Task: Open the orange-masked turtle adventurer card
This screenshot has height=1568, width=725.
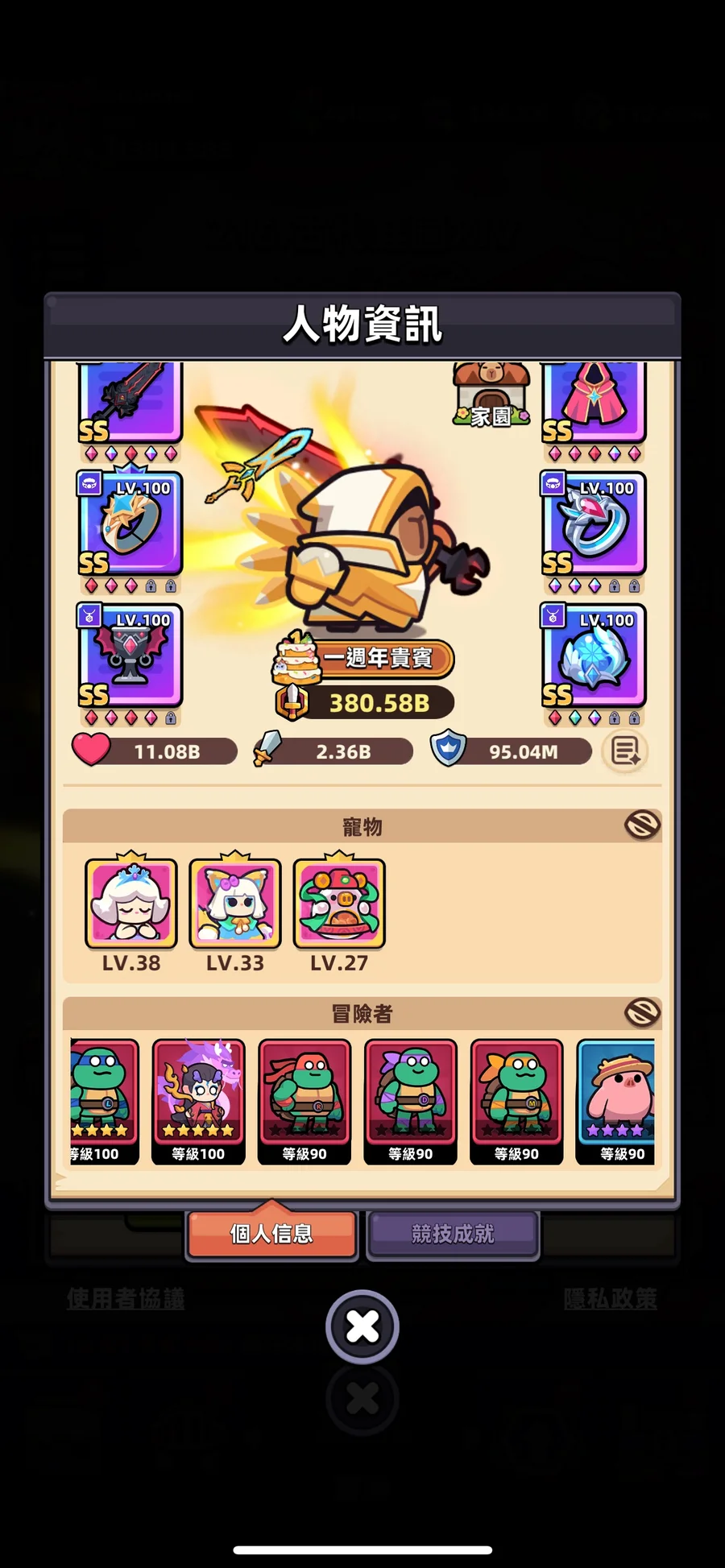Action: (x=516, y=1101)
